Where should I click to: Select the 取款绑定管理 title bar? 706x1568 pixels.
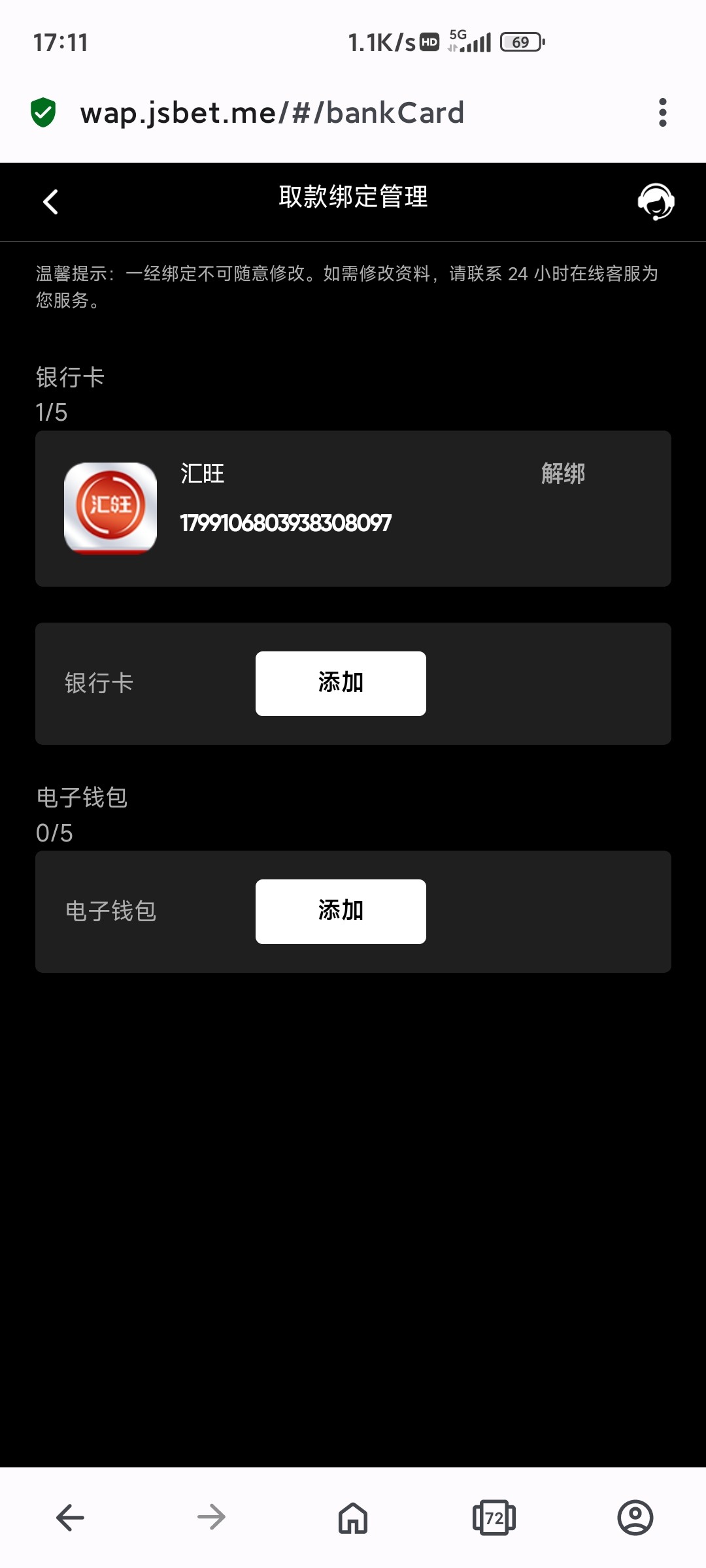coord(352,198)
